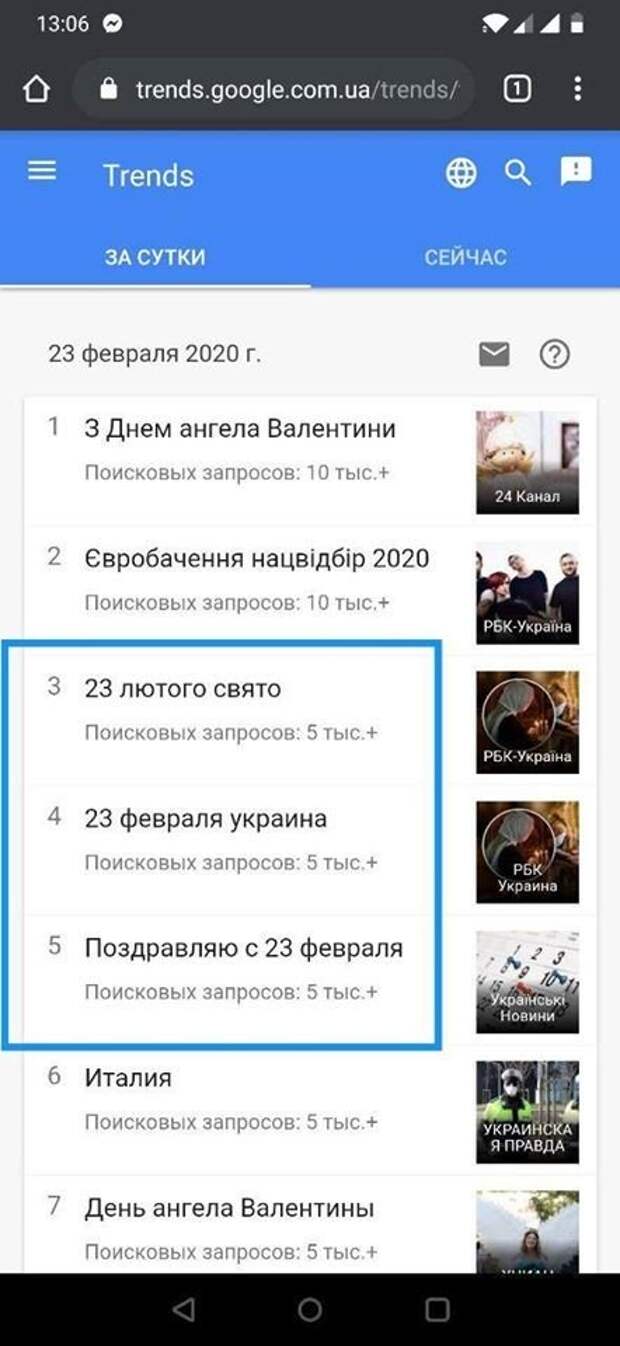Open the region globe selector
The width and height of the screenshot is (620, 1346).
(x=461, y=173)
